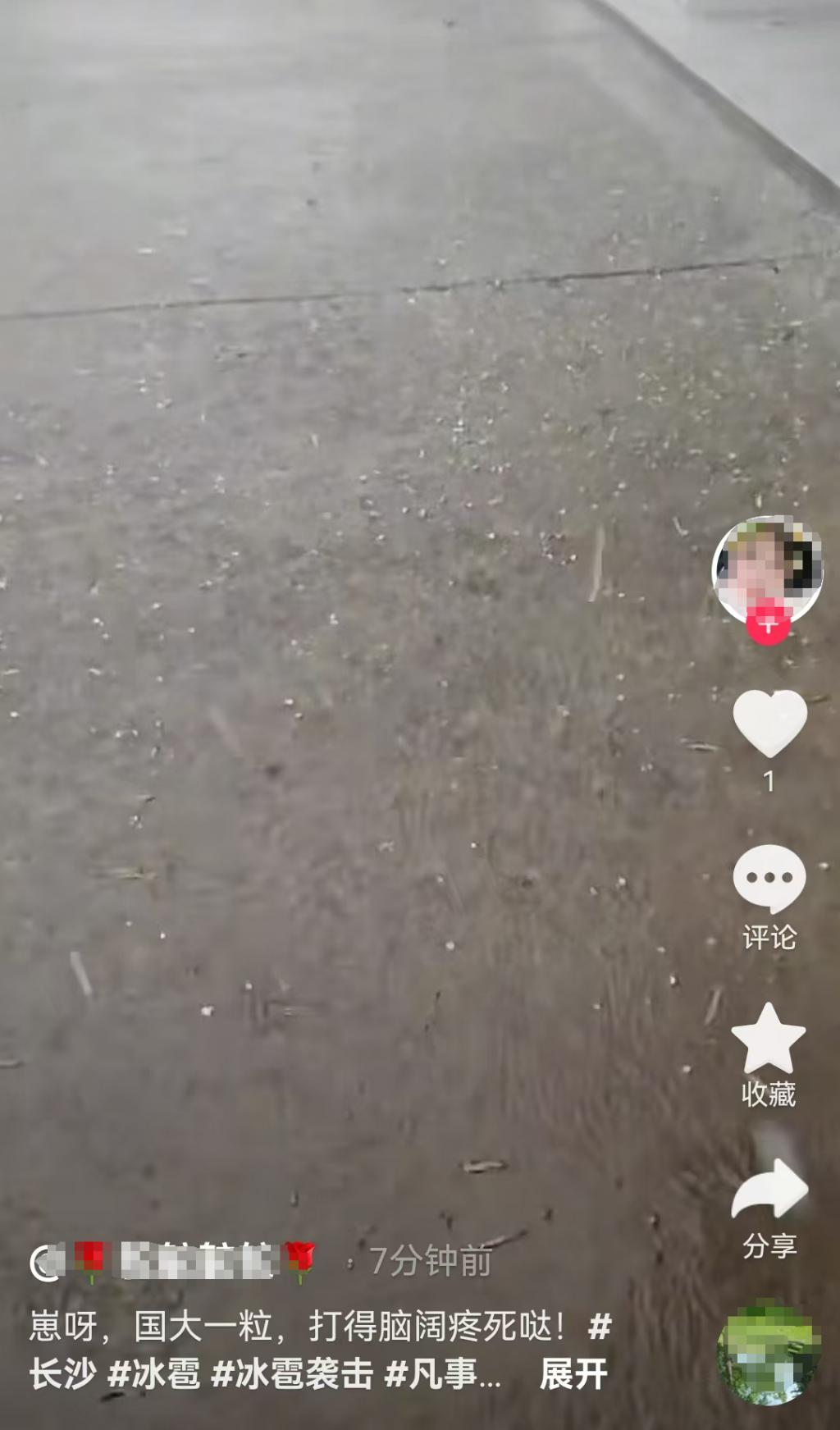Add video to favorites (收藏)
This screenshot has width=840, height=1430.
(x=769, y=1040)
